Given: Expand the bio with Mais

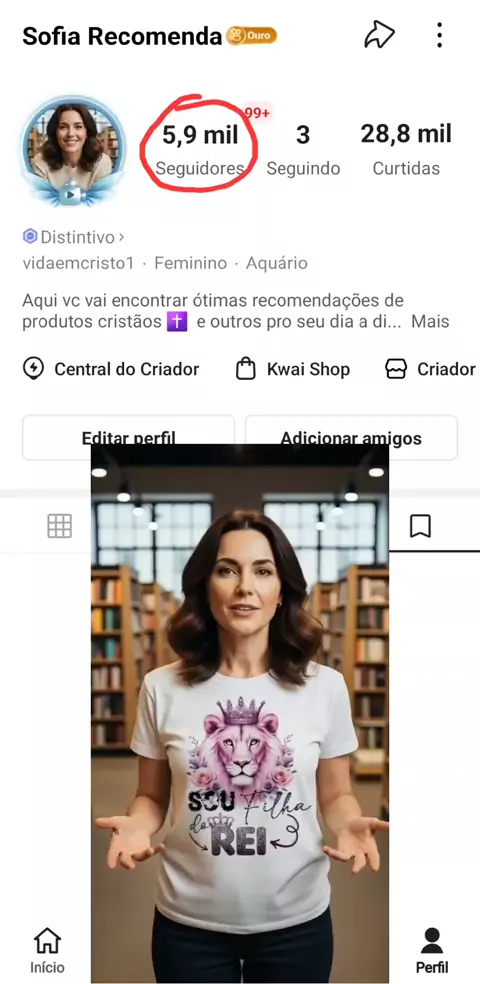Looking at the screenshot, I should (x=430, y=322).
